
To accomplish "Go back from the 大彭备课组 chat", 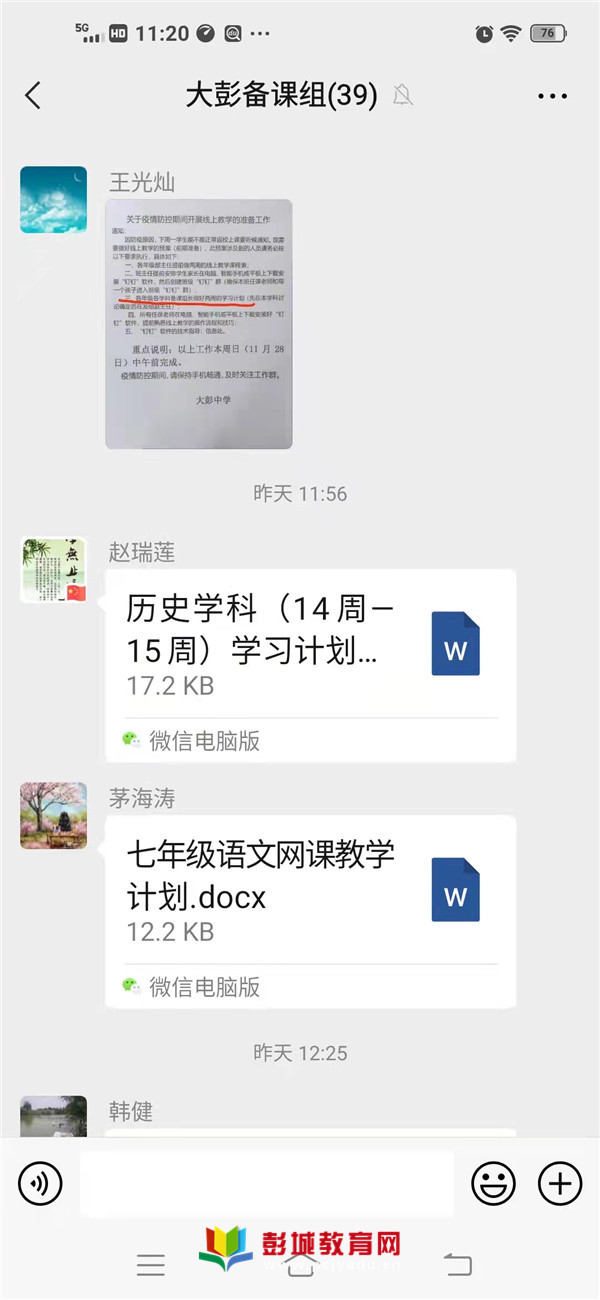I will pos(33,96).
